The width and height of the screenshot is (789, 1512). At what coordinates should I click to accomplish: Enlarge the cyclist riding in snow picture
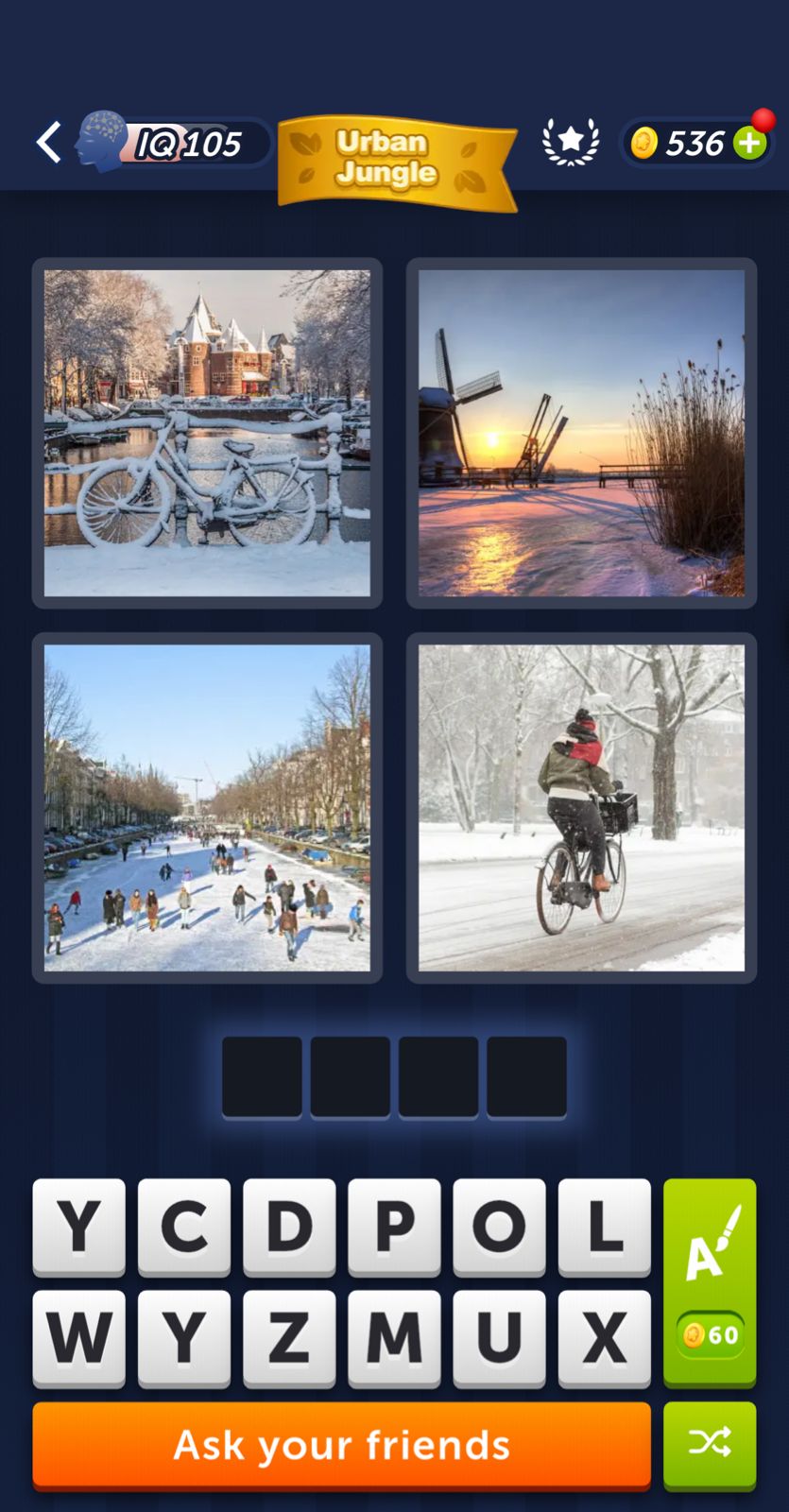pos(581,808)
